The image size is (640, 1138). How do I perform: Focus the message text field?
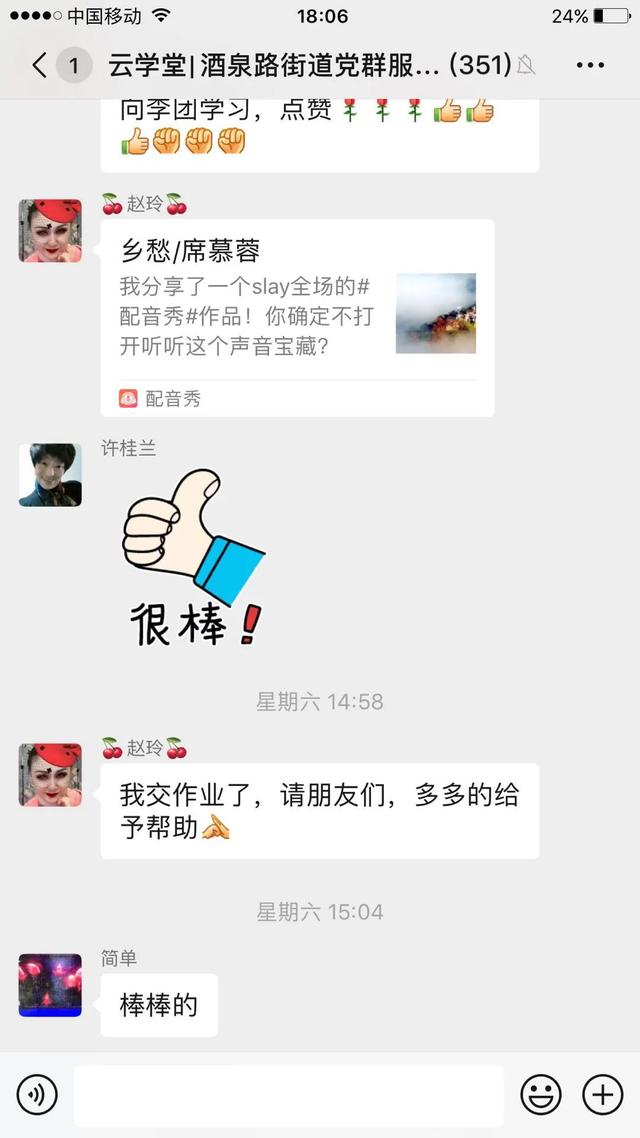288,1095
